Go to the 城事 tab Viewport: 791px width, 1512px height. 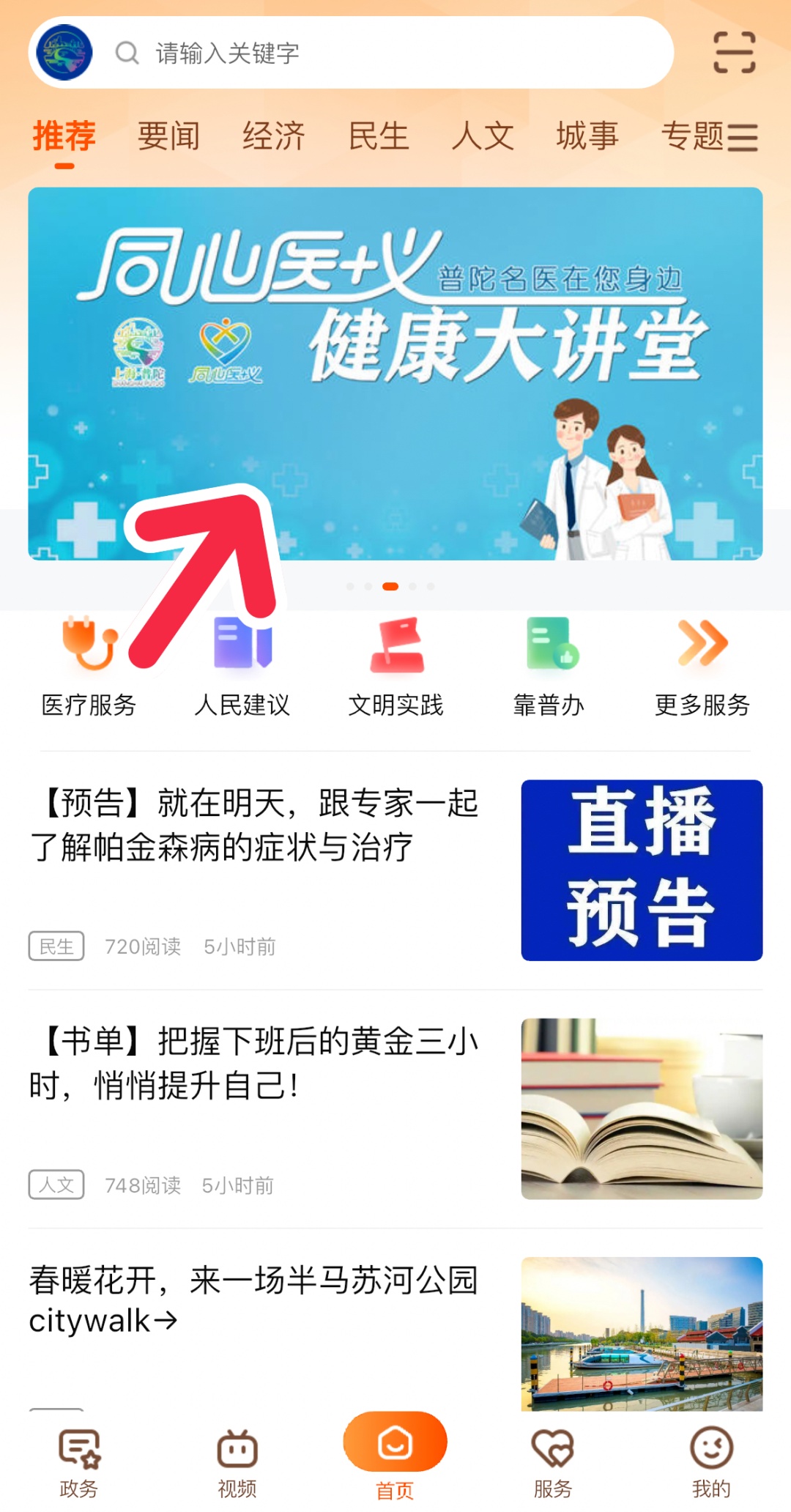pos(587,136)
